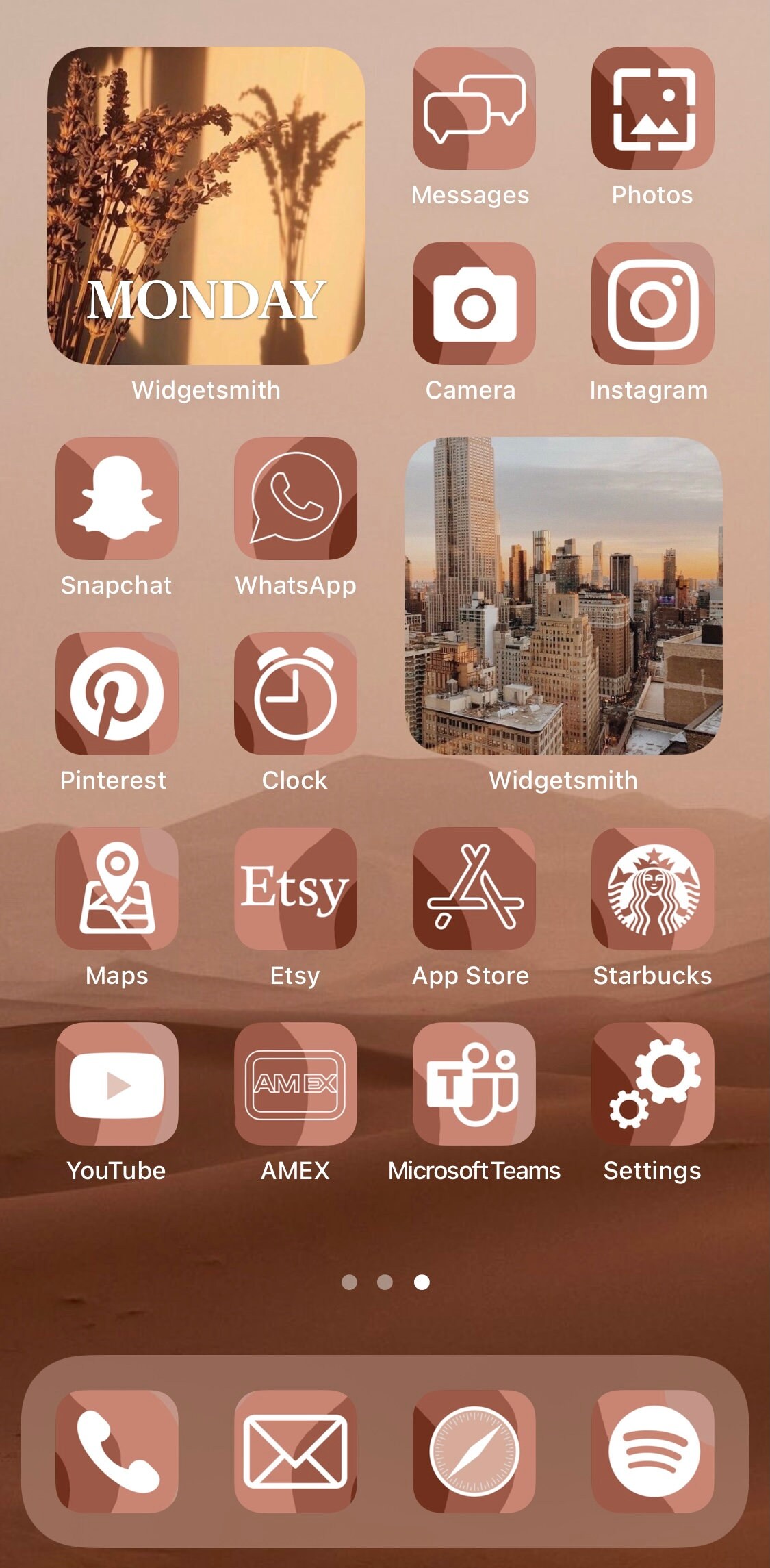770x1568 pixels.
Task: Open Instagram
Action: pos(653,303)
